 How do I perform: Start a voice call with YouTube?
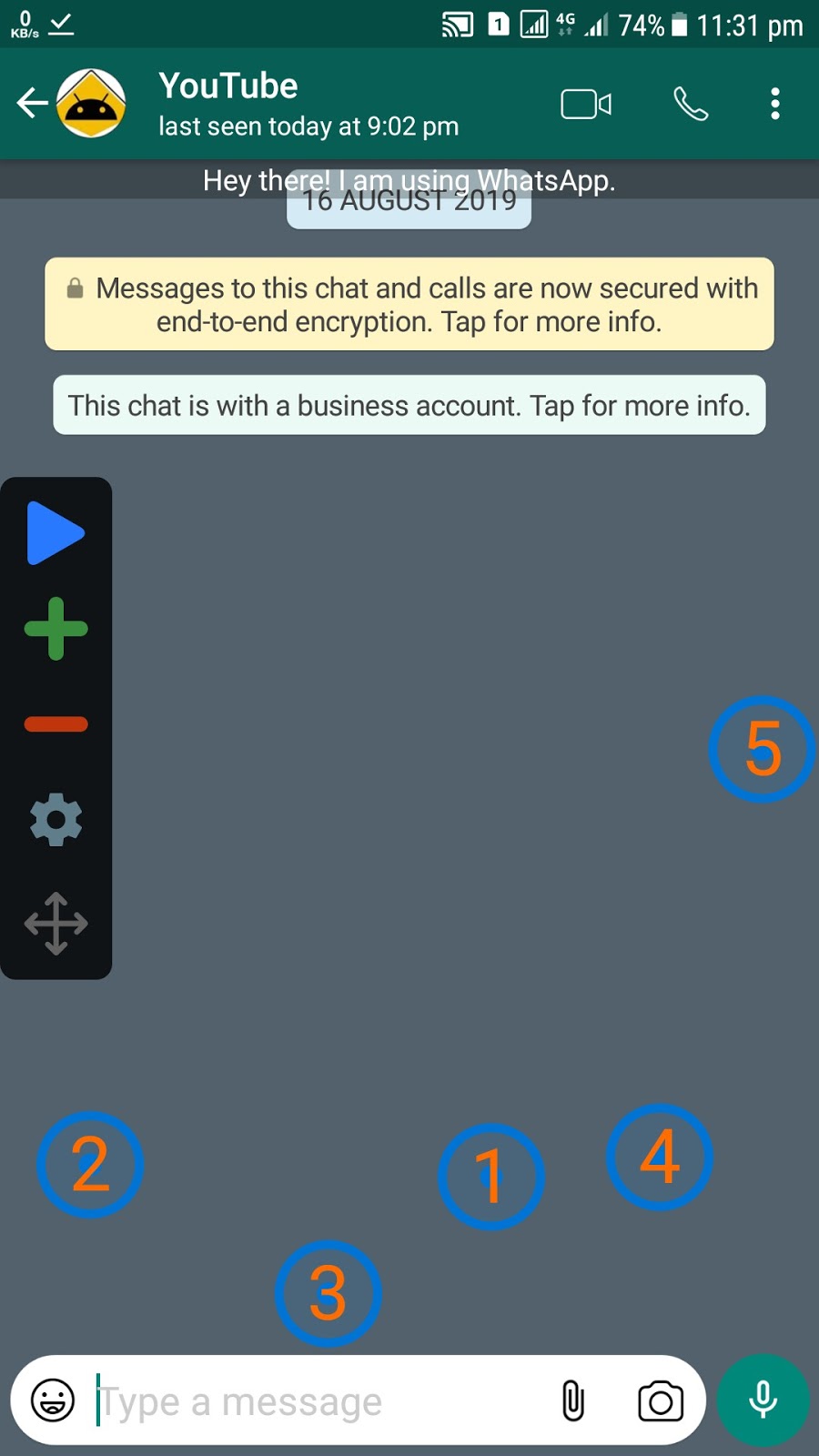[x=691, y=104]
